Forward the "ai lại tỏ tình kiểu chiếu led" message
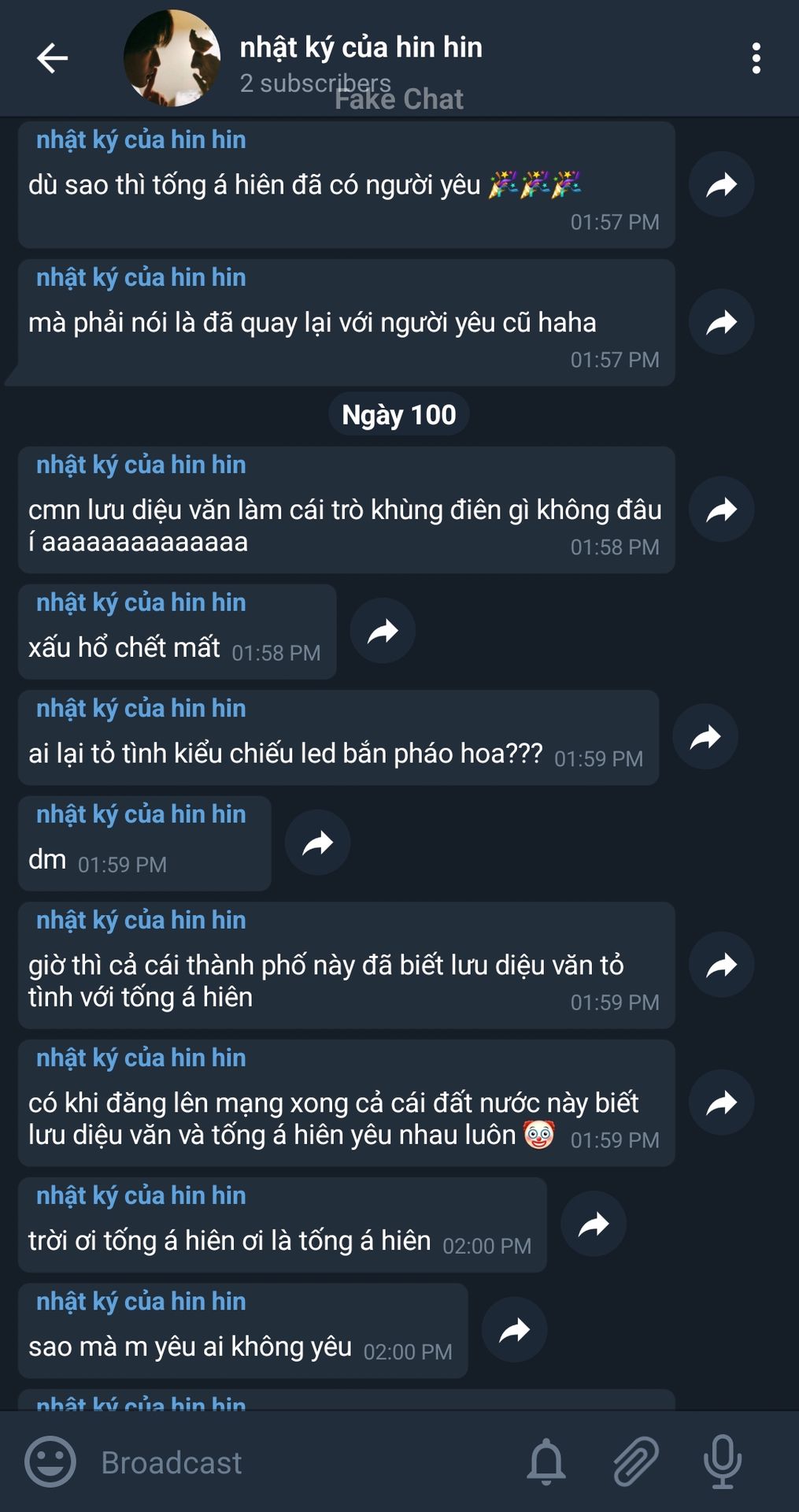799x1512 pixels. pos(705,737)
